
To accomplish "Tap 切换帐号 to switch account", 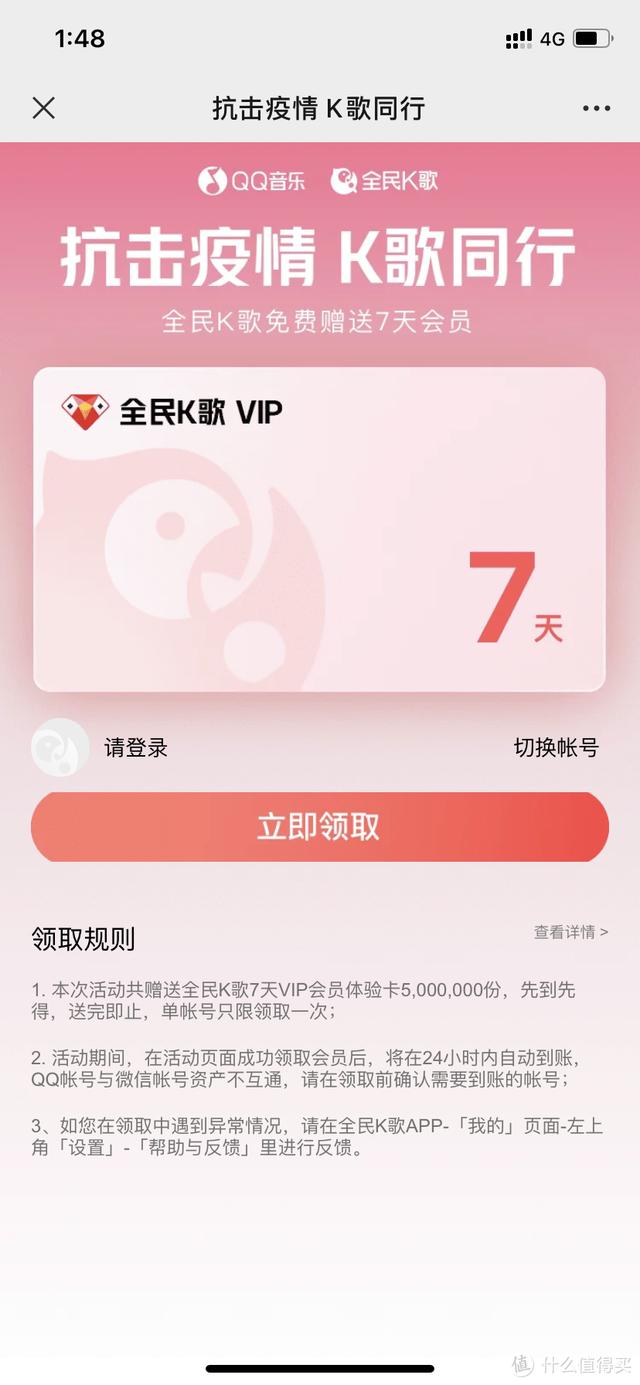I will (556, 747).
